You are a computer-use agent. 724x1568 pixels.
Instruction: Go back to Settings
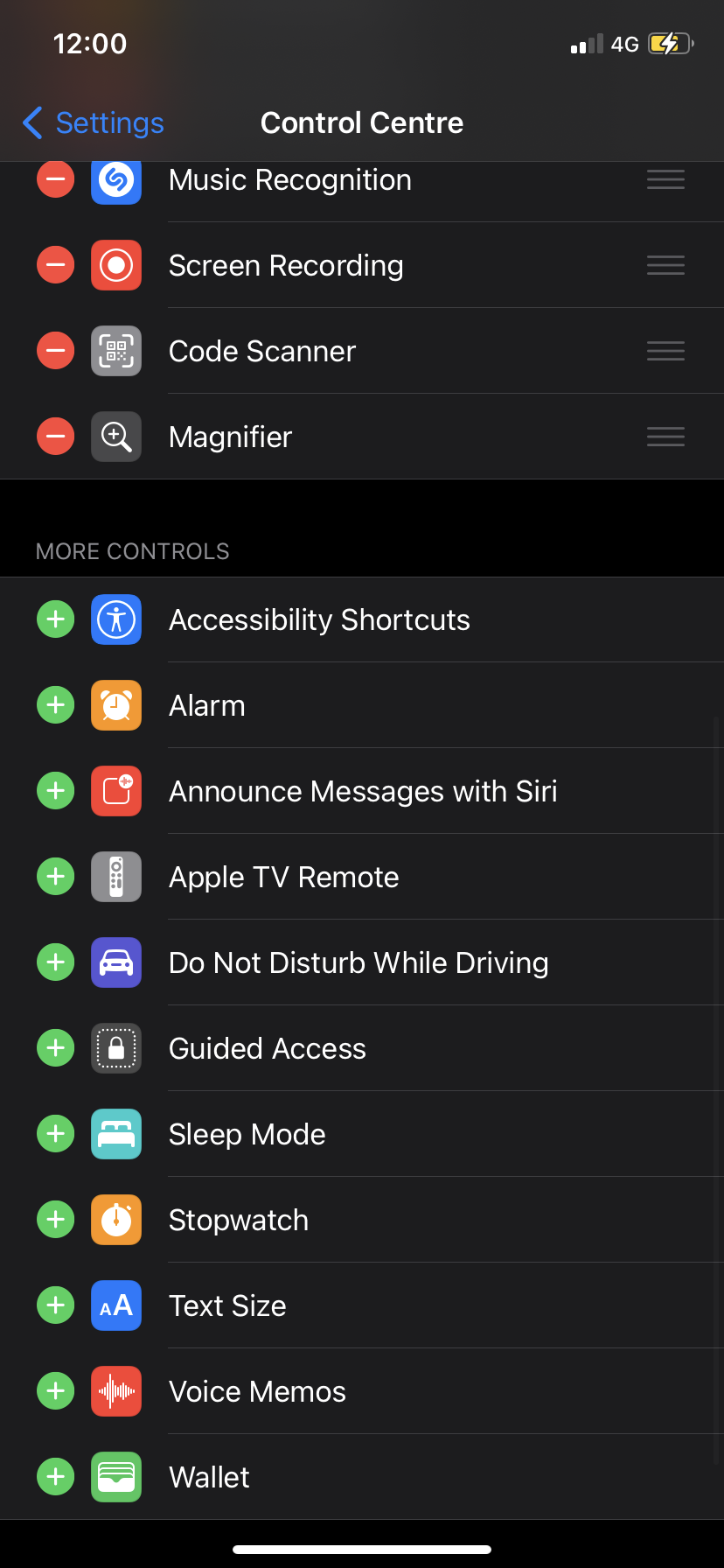point(94,123)
